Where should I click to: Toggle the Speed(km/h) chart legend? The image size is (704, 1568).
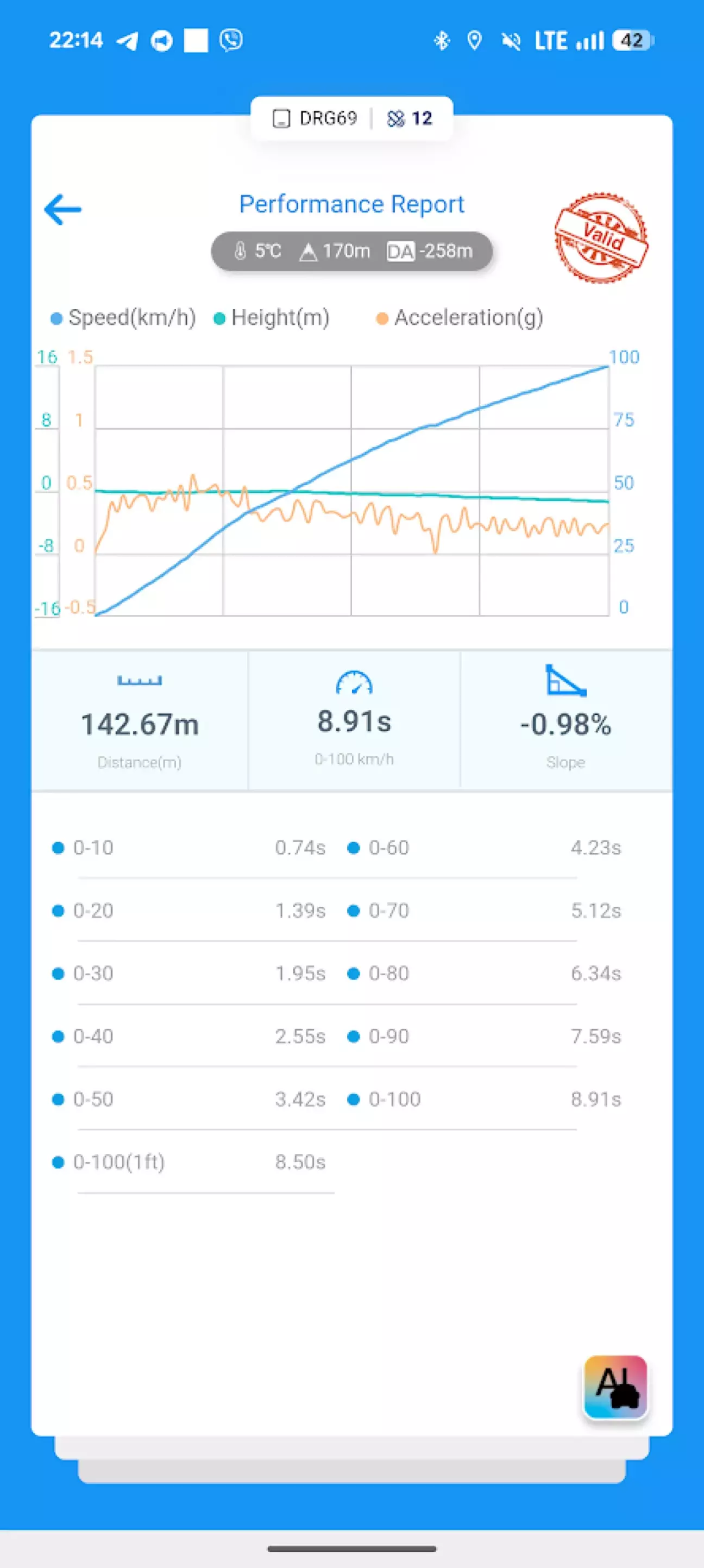point(124,318)
